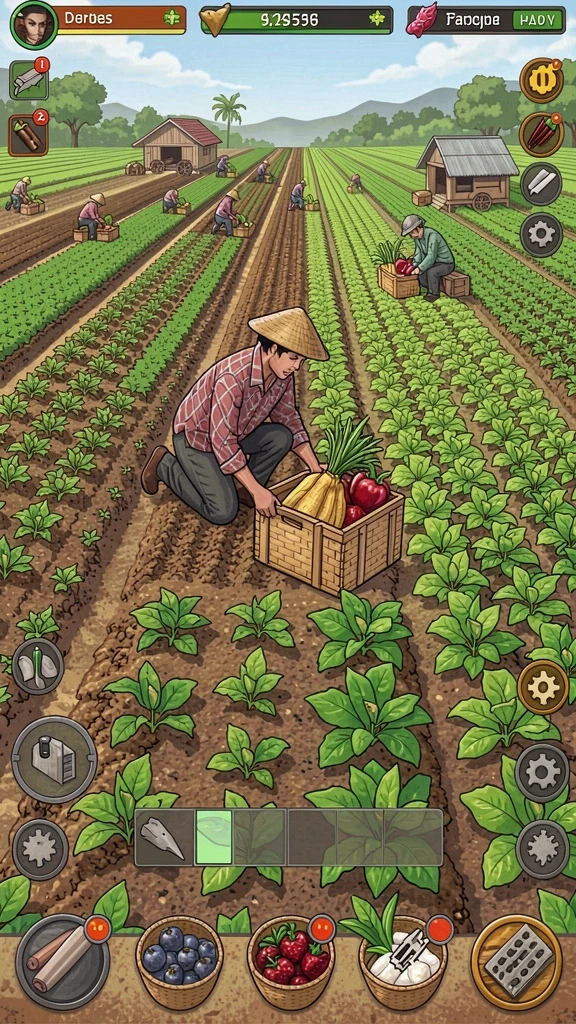The height and width of the screenshot is (1024, 576).
Task: Open the gold-rimmed gear button
Action: [543, 687]
